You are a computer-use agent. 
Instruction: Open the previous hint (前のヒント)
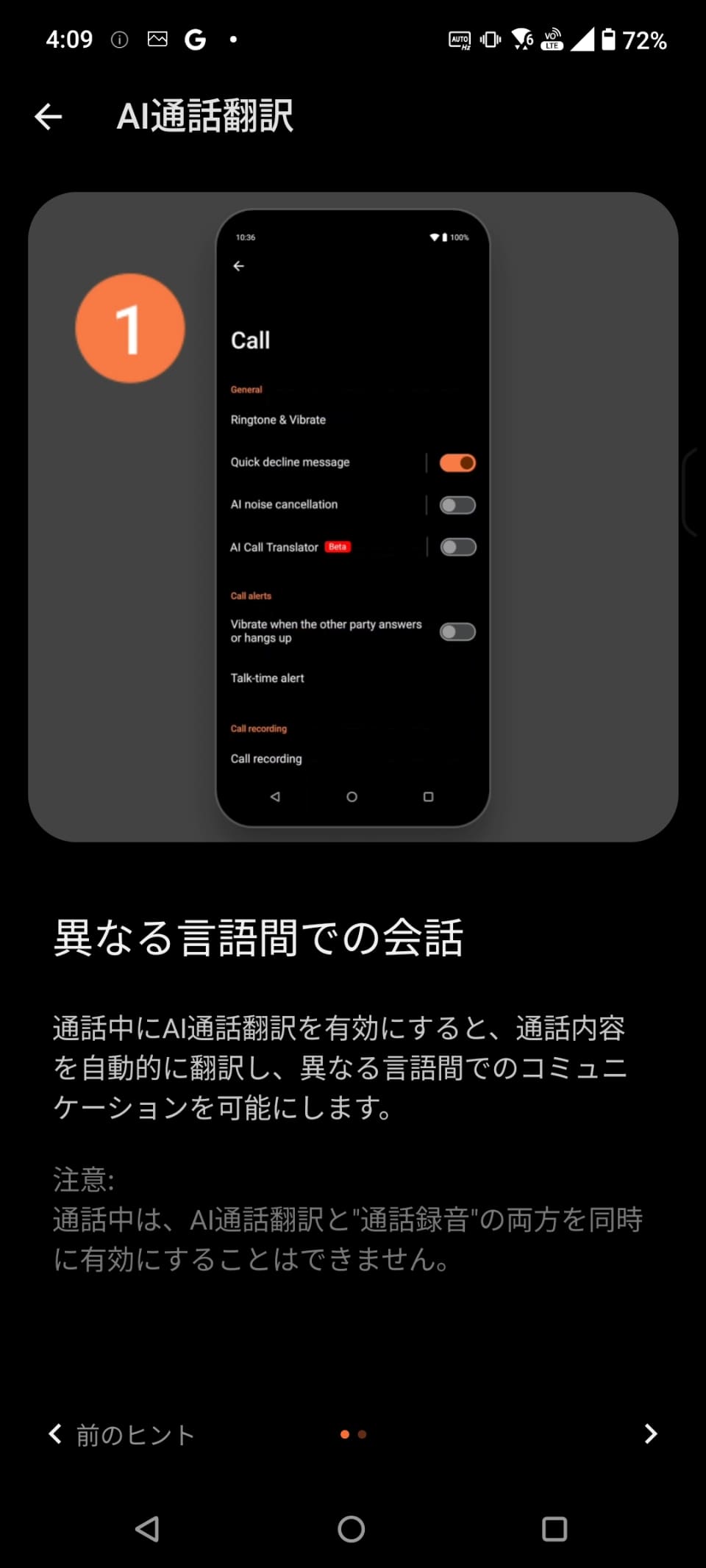tap(122, 1434)
